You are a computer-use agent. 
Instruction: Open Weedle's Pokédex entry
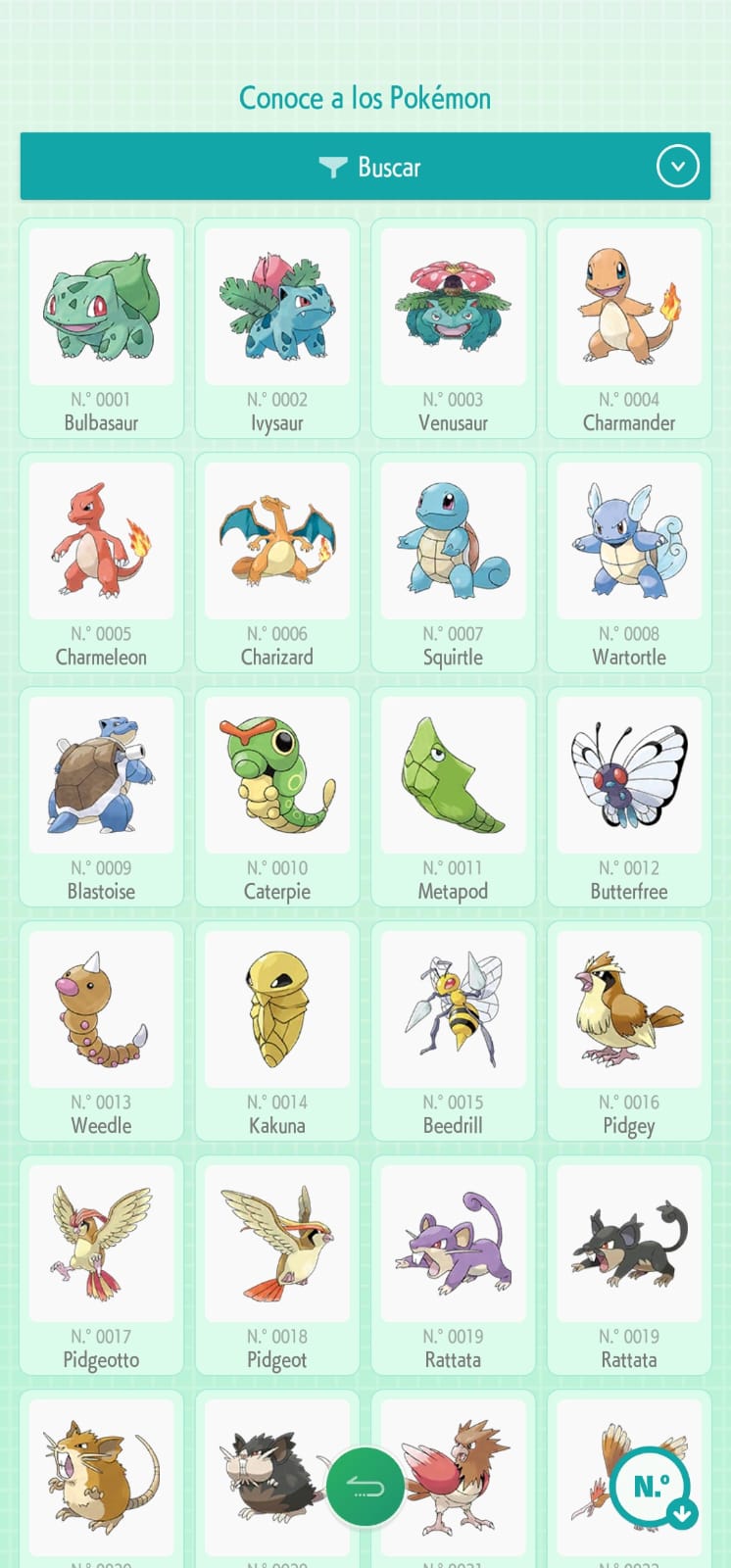[x=101, y=1030]
